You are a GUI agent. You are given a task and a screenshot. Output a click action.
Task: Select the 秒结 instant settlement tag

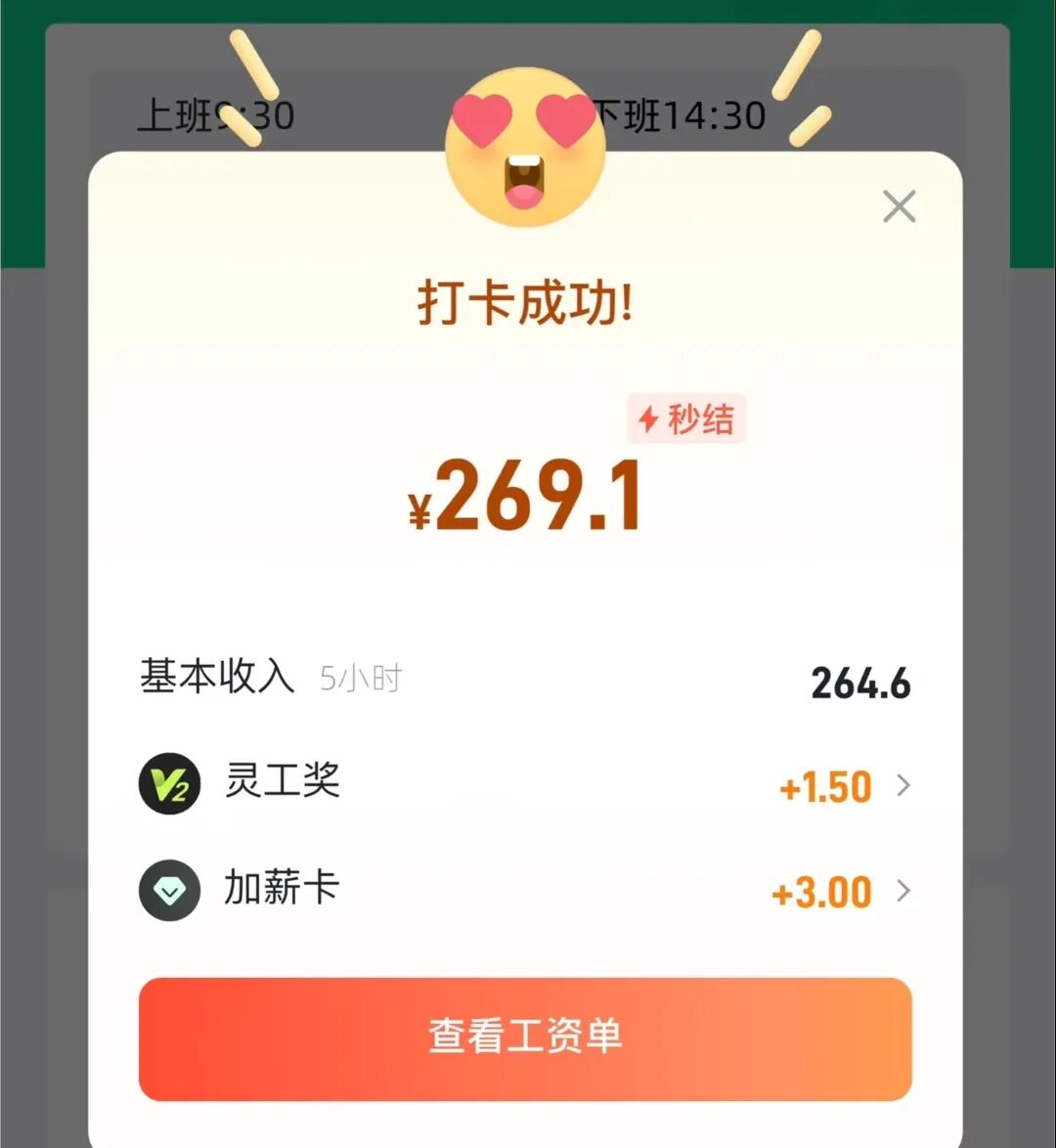[x=686, y=419]
